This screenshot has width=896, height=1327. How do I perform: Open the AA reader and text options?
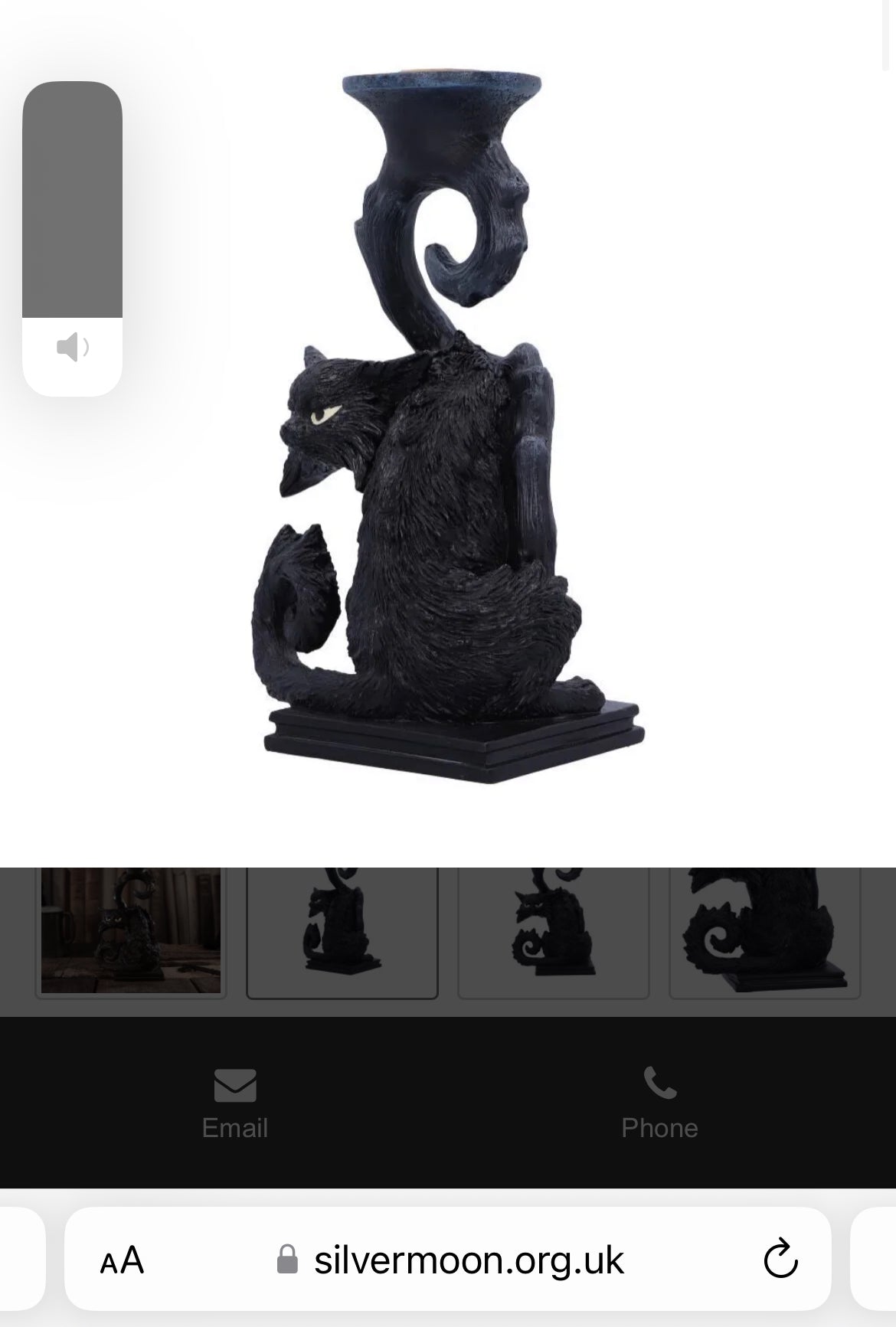click(x=122, y=1260)
